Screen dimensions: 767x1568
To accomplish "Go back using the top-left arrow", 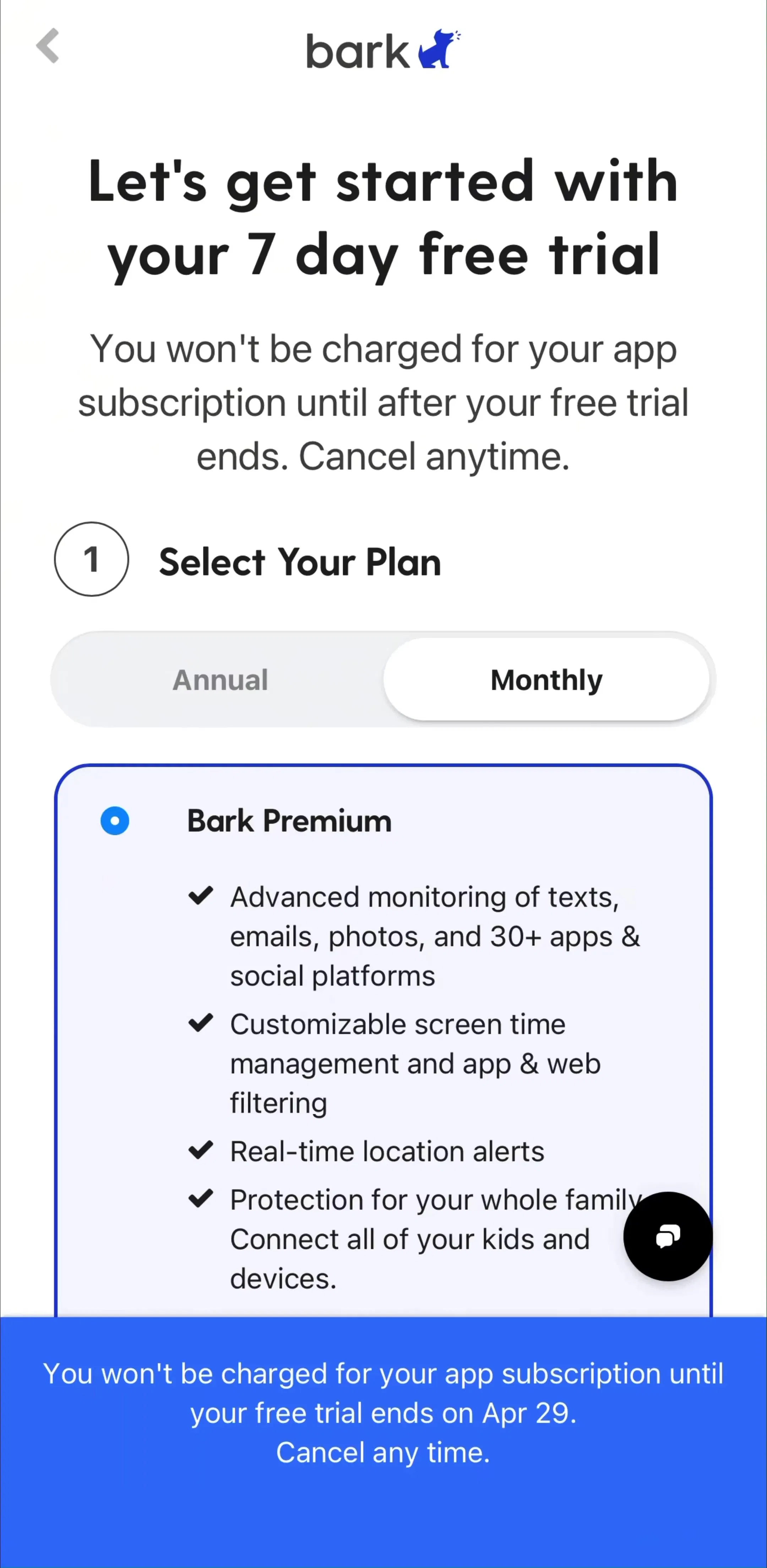I will [x=48, y=45].
